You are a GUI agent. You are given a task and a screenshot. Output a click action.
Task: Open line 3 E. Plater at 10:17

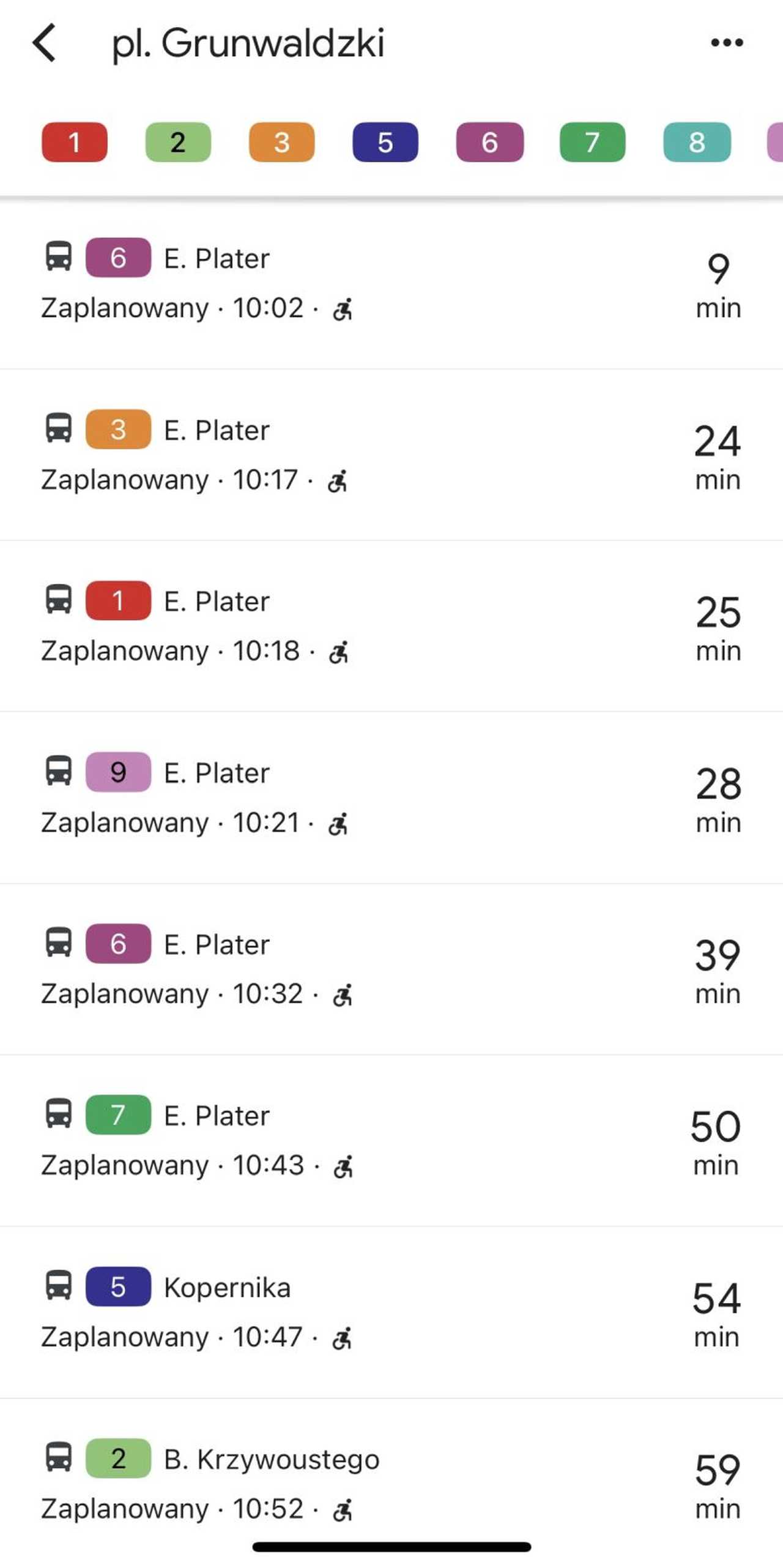point(391,455)
